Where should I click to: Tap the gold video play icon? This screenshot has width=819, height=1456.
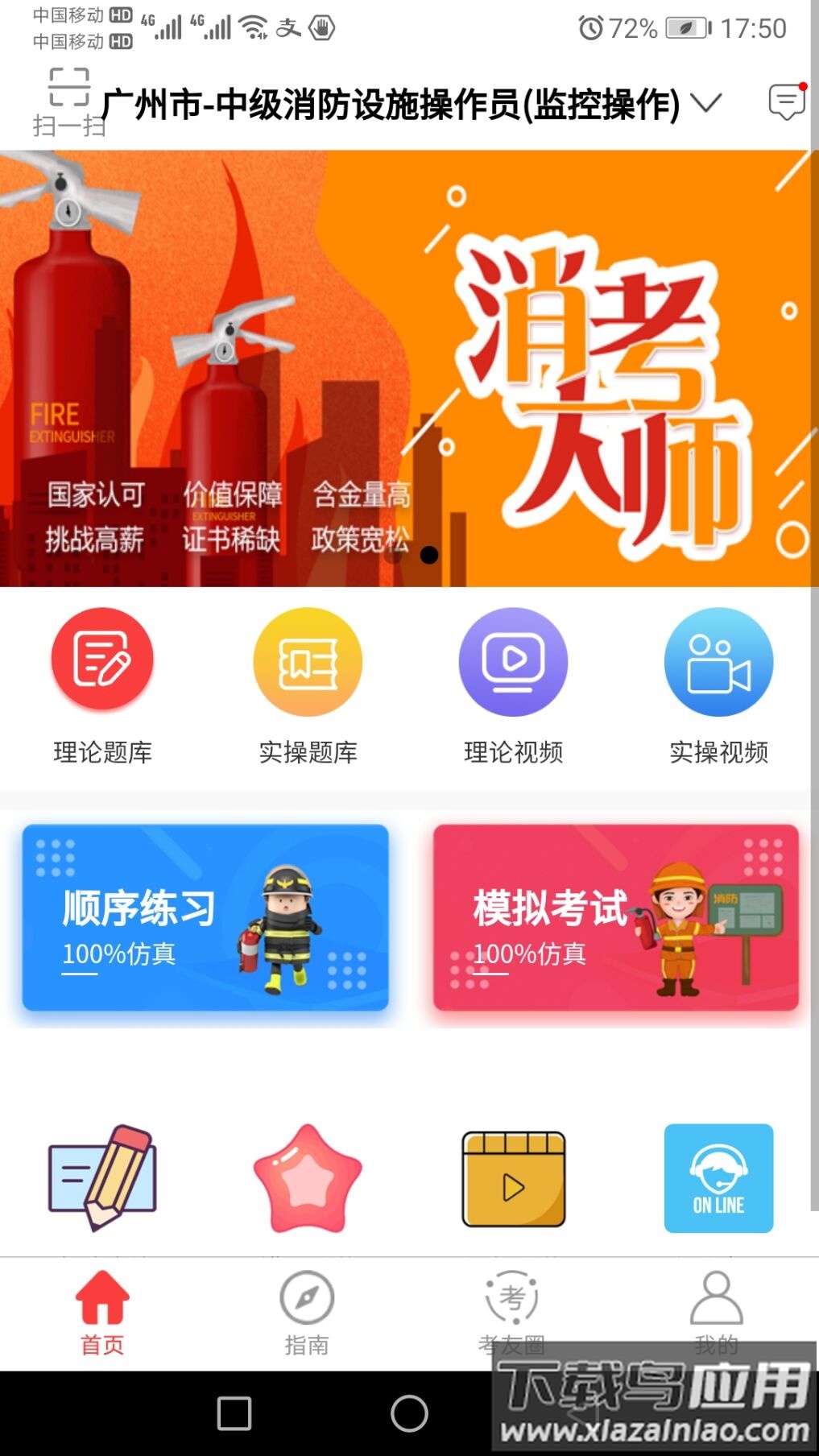[513, 1177]
